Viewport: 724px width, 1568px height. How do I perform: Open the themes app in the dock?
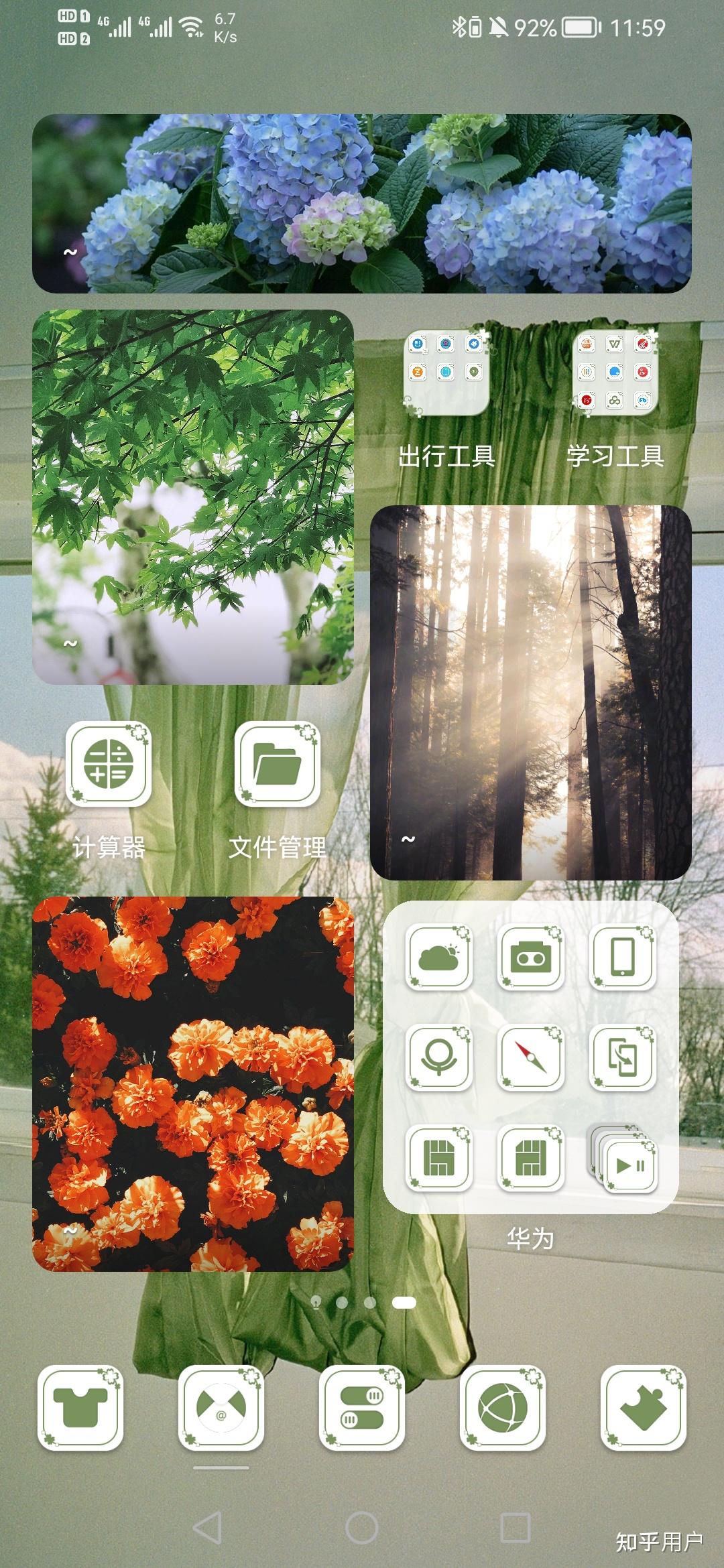tap(80, 1407)
